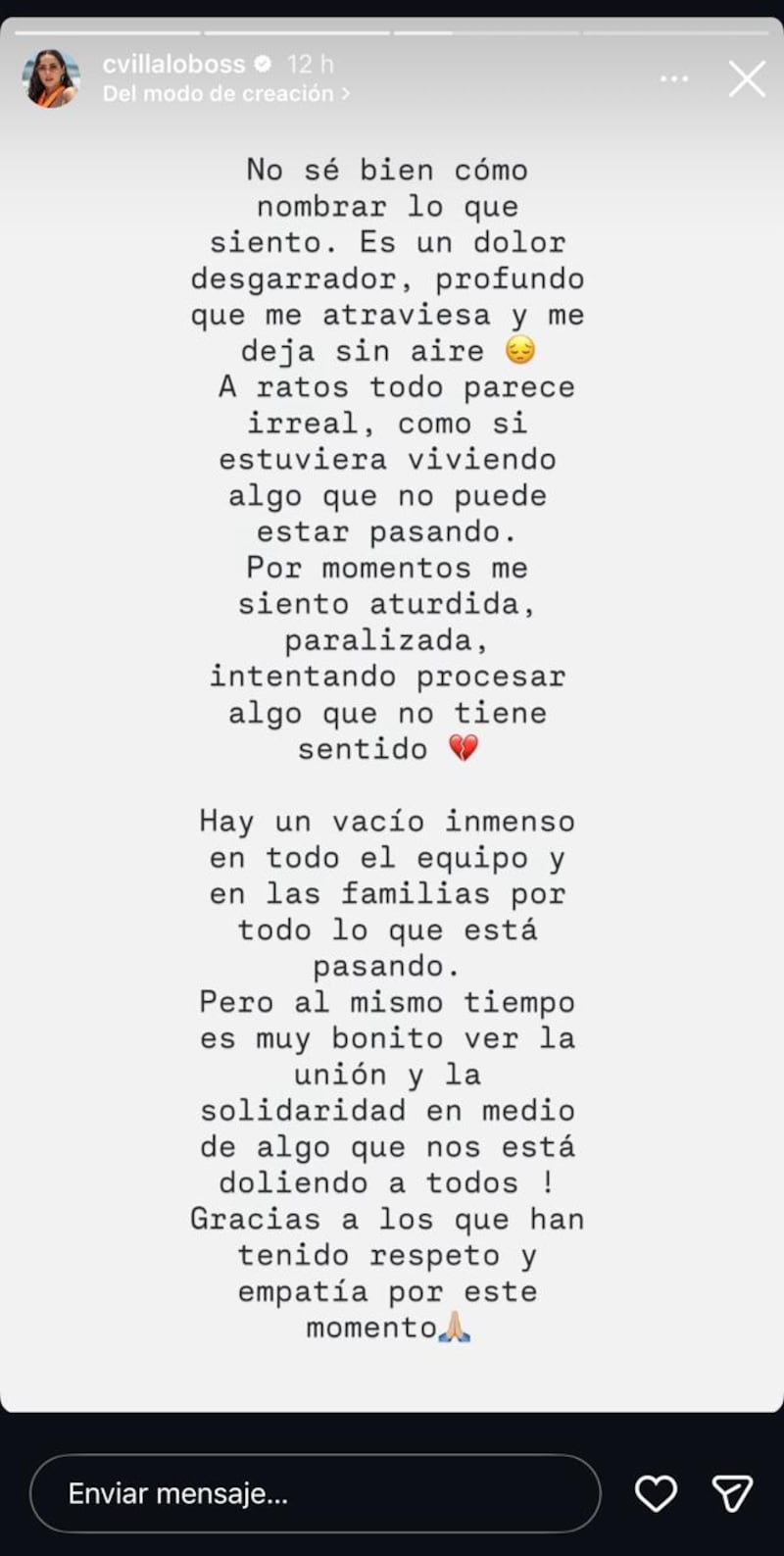
Task: Like this story with the heart
Action: tap(656, 1493)
